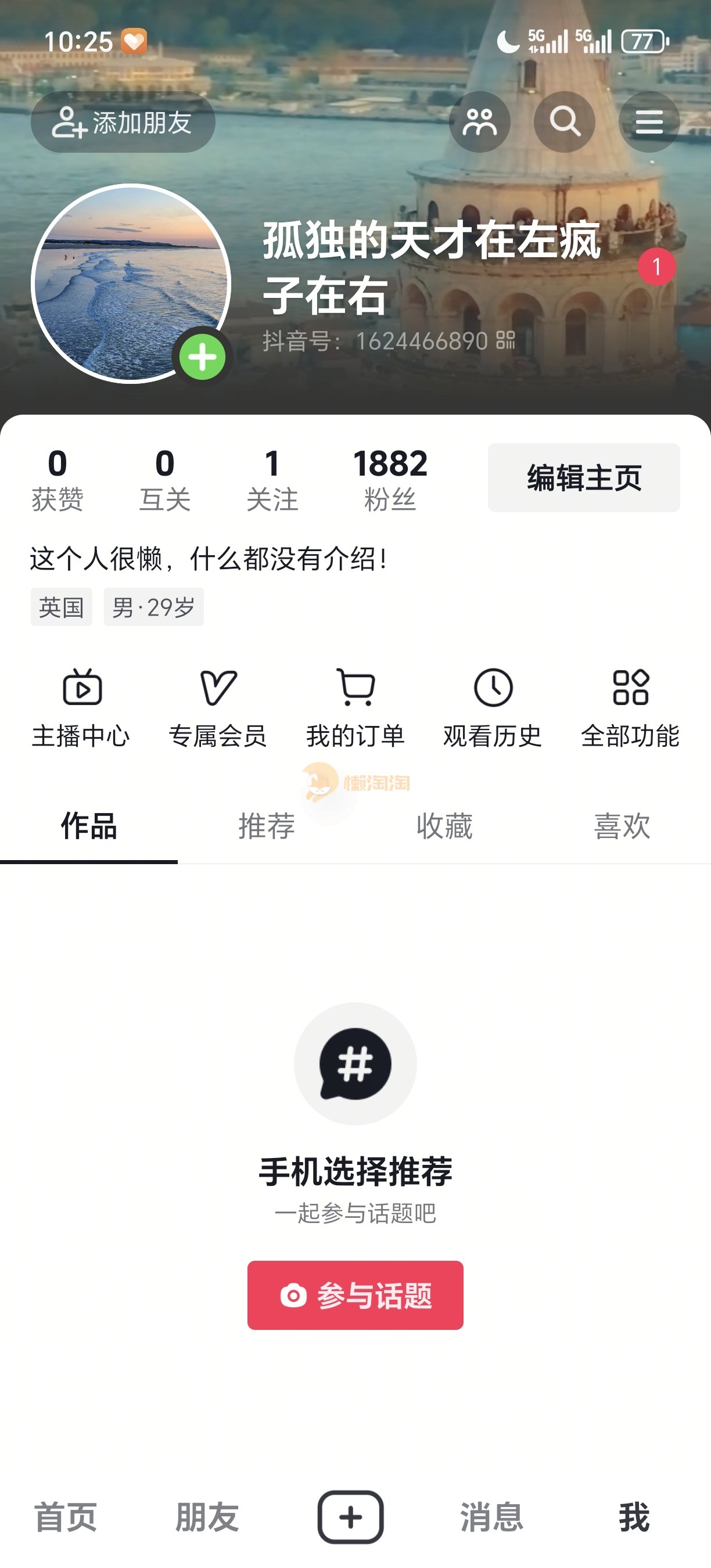Open the friends group icon
The image size is (711, 1568).
(x=480, y=123)
